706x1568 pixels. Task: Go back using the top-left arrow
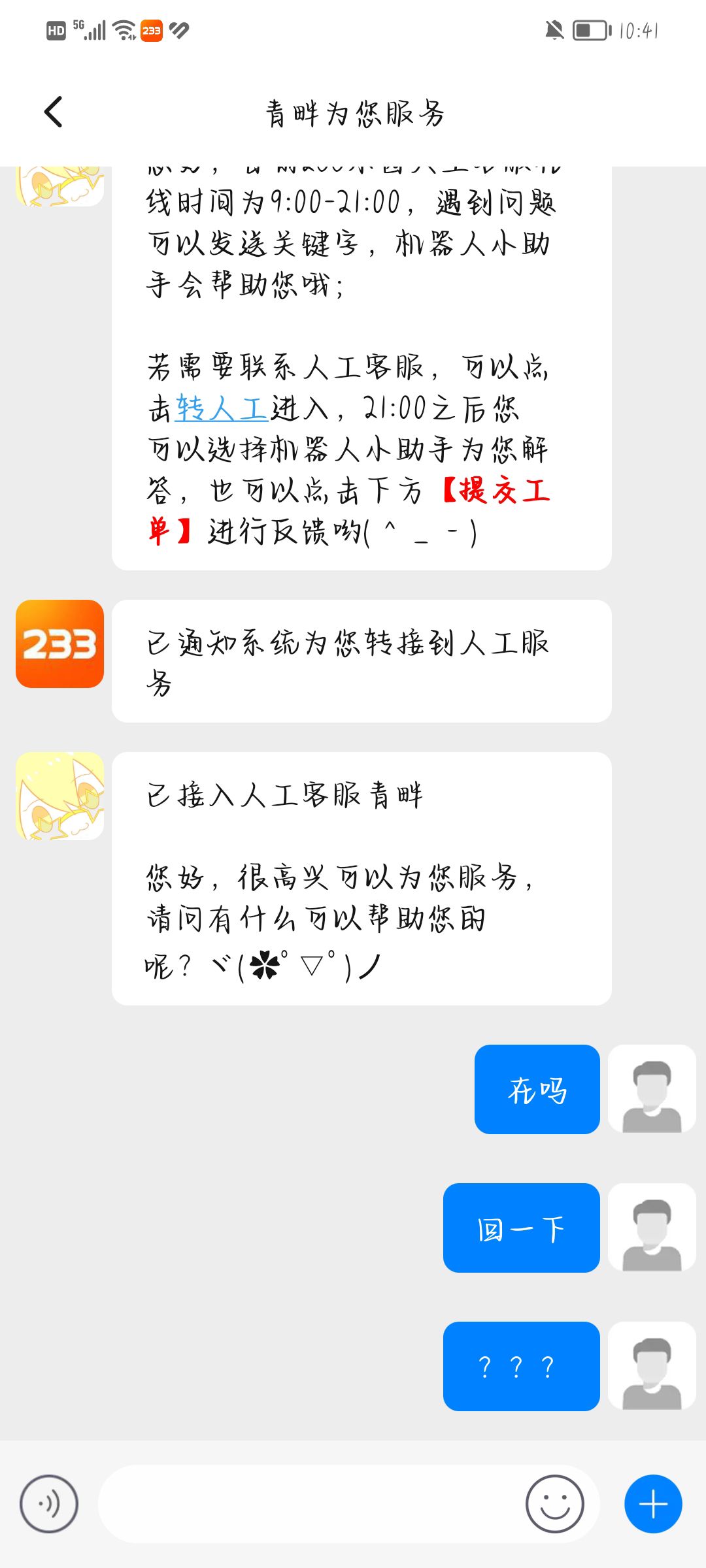click(53, 112)
